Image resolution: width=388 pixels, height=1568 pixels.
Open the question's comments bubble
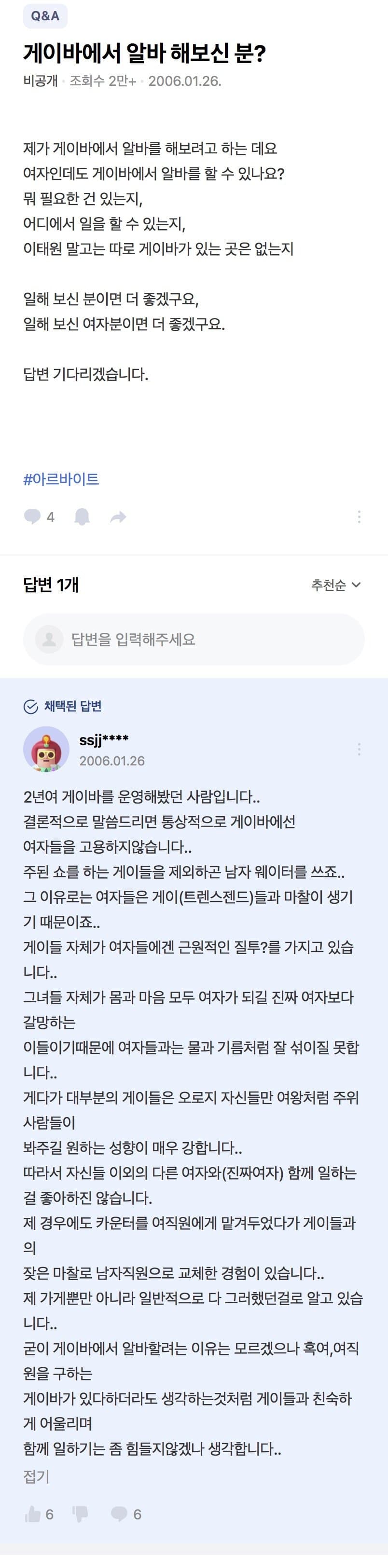pos(39,517)
